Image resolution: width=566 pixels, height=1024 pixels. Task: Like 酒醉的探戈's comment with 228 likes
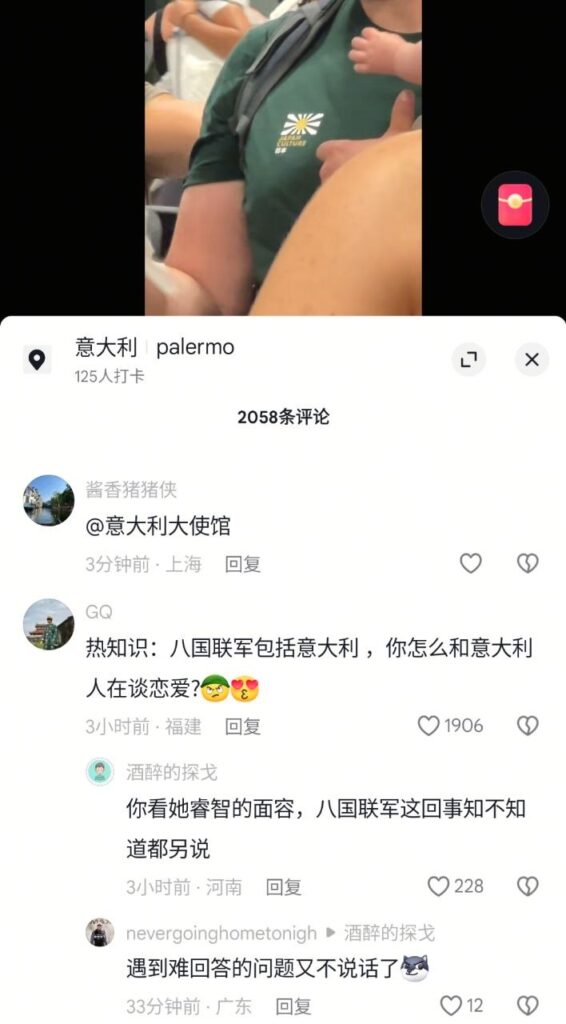click(x=456, y=886)
